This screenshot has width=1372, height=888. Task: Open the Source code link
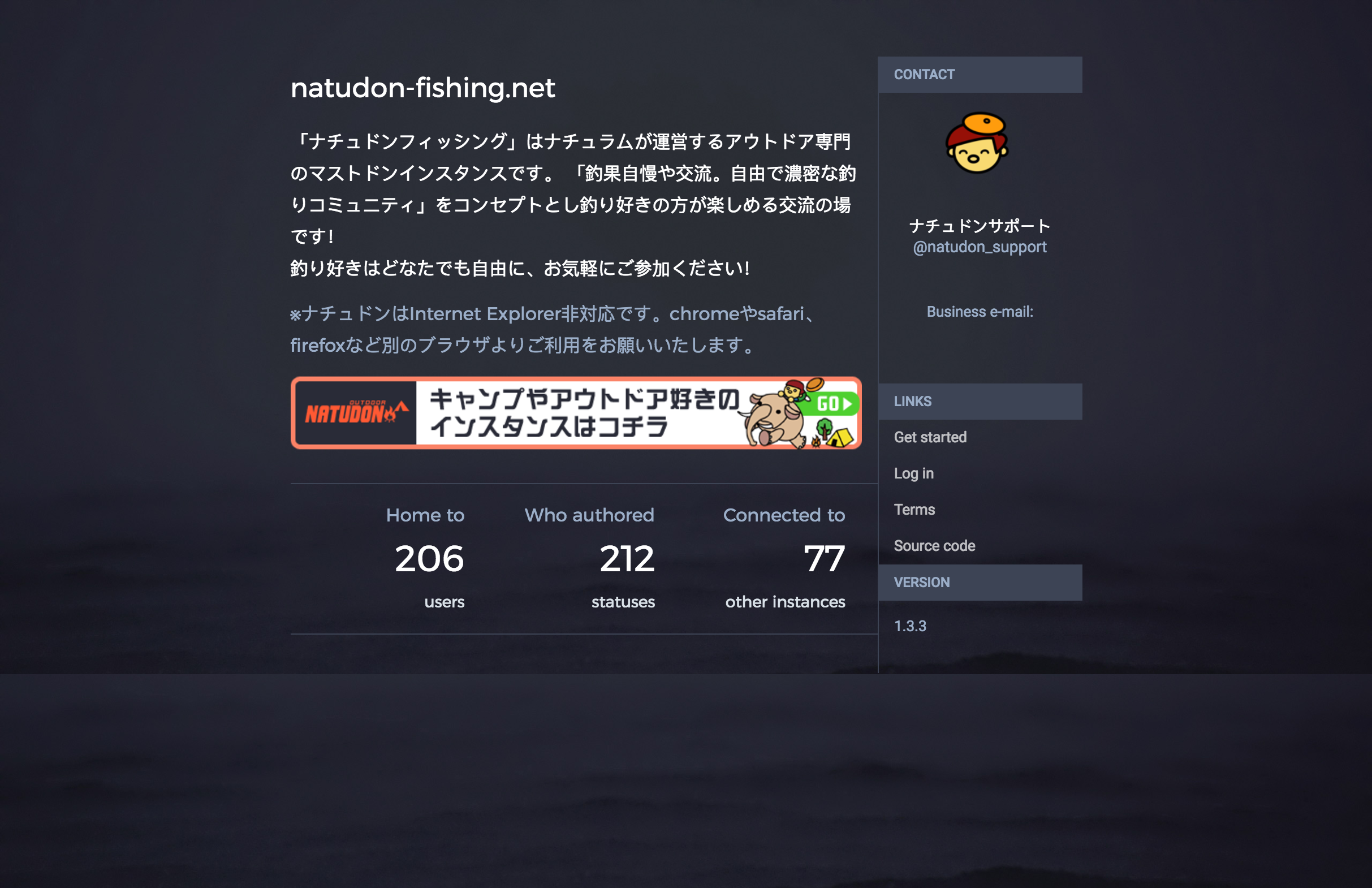934,545
